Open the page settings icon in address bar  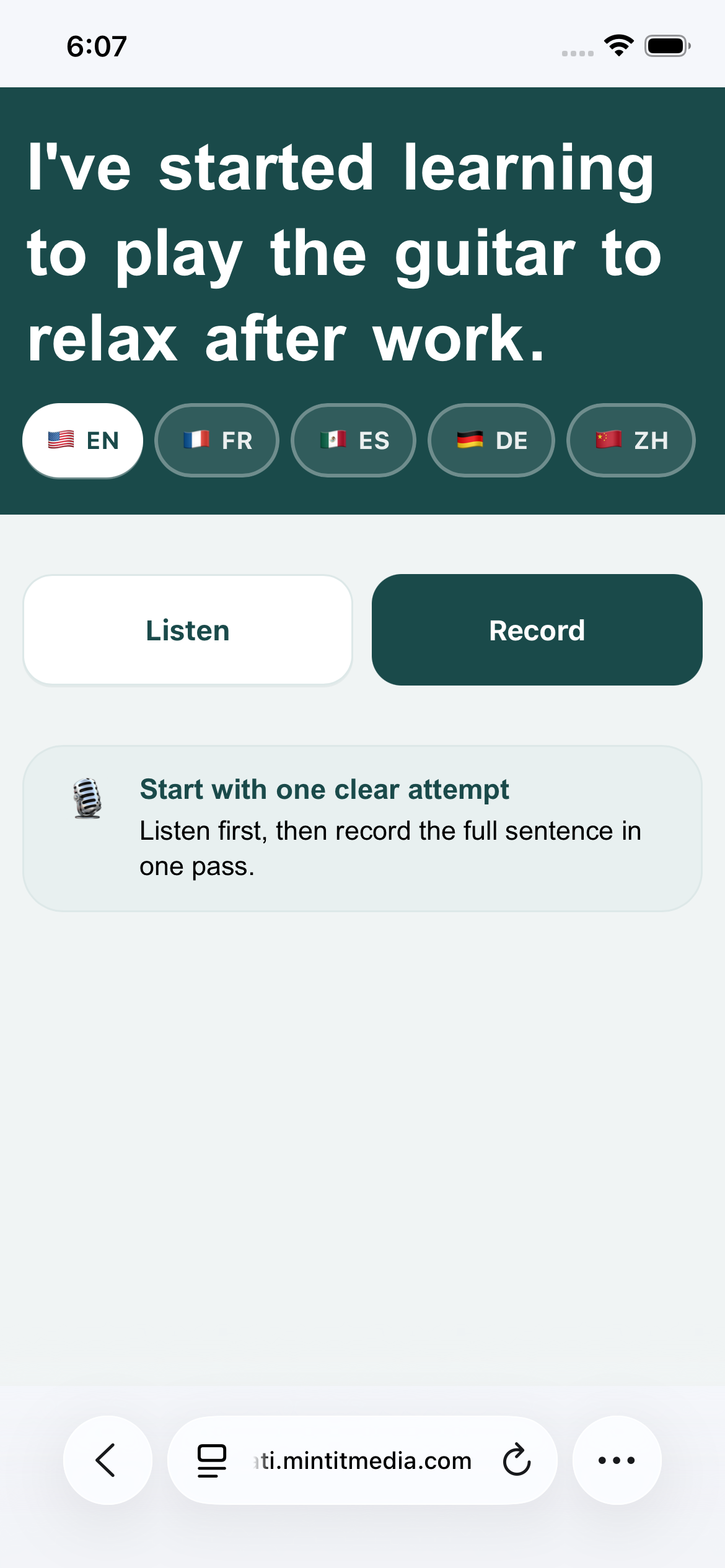click(212, 1460)
